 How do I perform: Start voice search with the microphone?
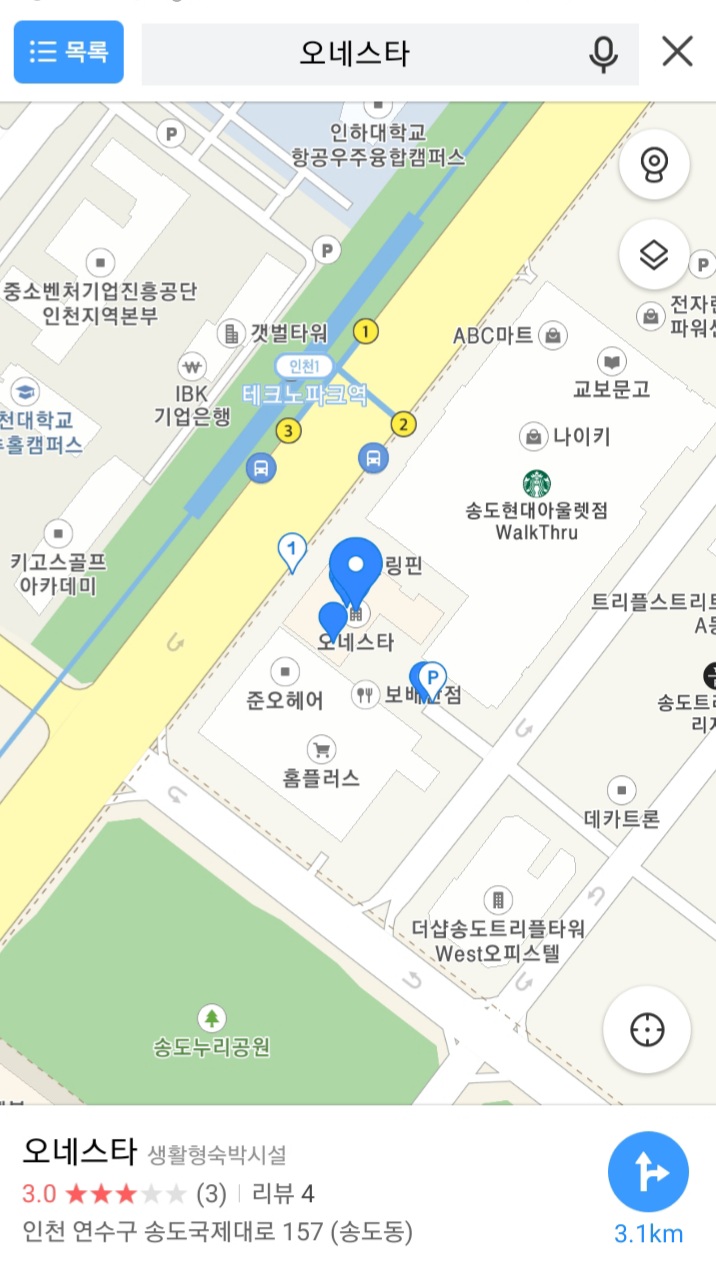[x=603, y=53]
